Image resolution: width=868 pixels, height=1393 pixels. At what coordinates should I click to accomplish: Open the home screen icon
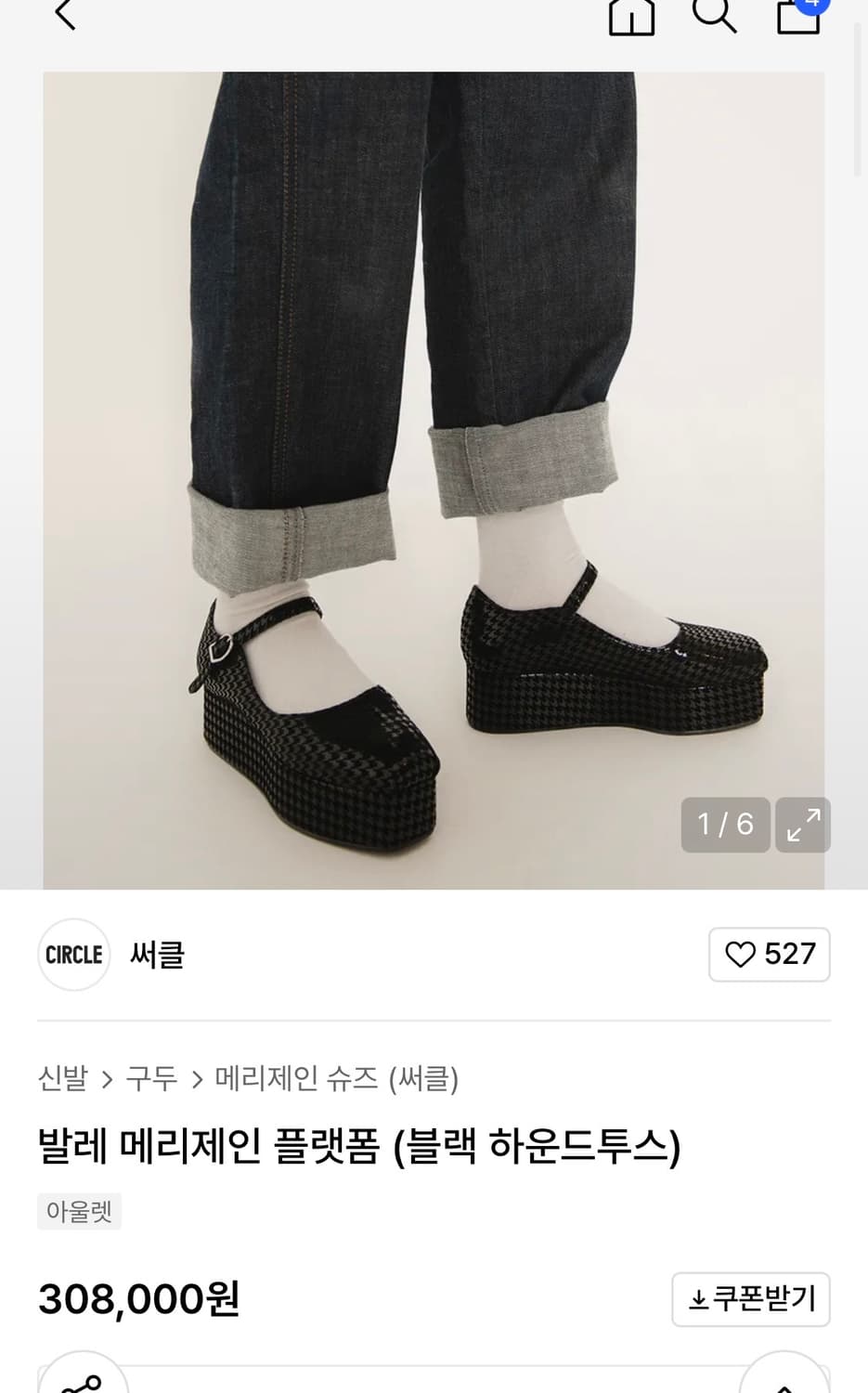(x=632, y=15)
